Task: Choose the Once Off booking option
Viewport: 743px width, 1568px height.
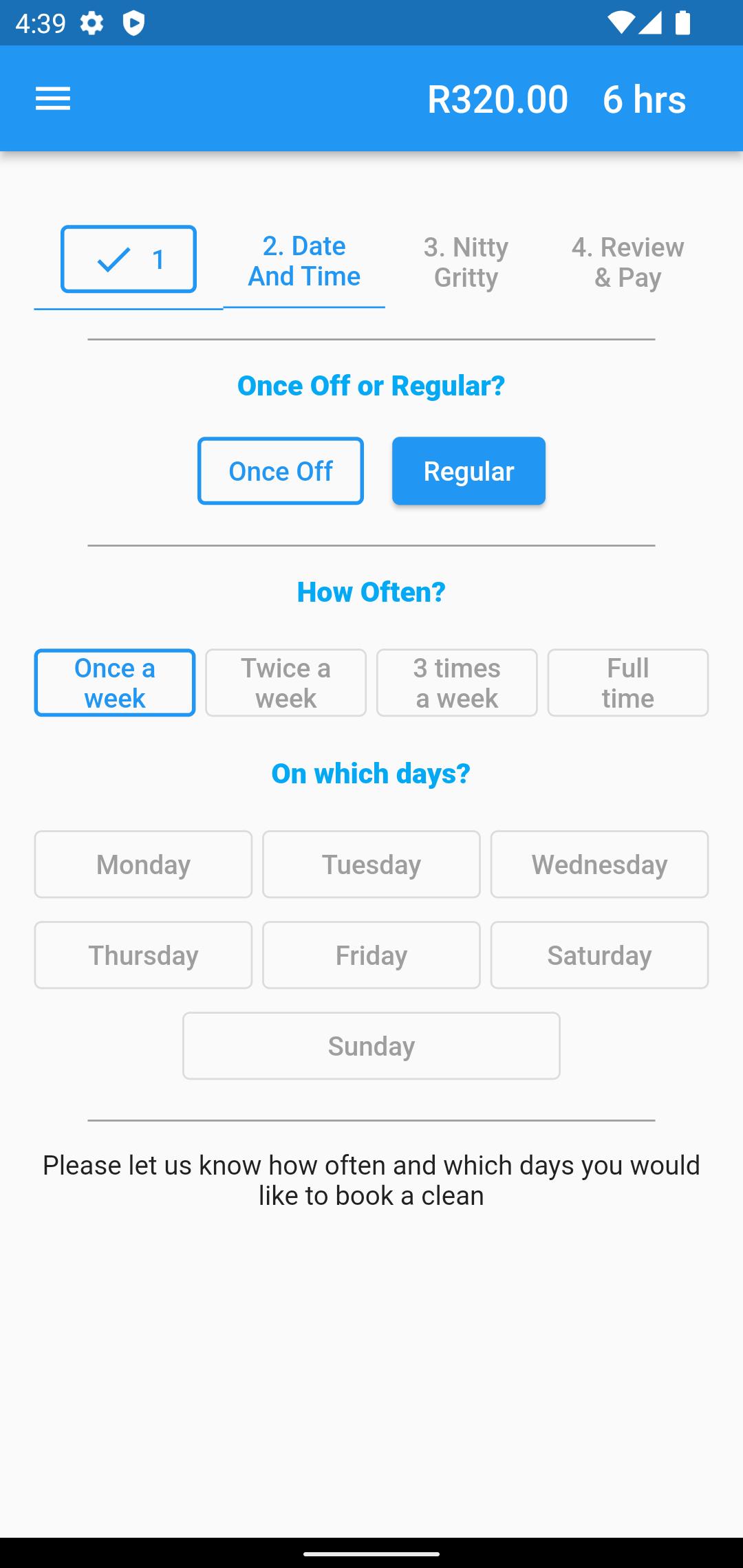Action: (281, 471)
